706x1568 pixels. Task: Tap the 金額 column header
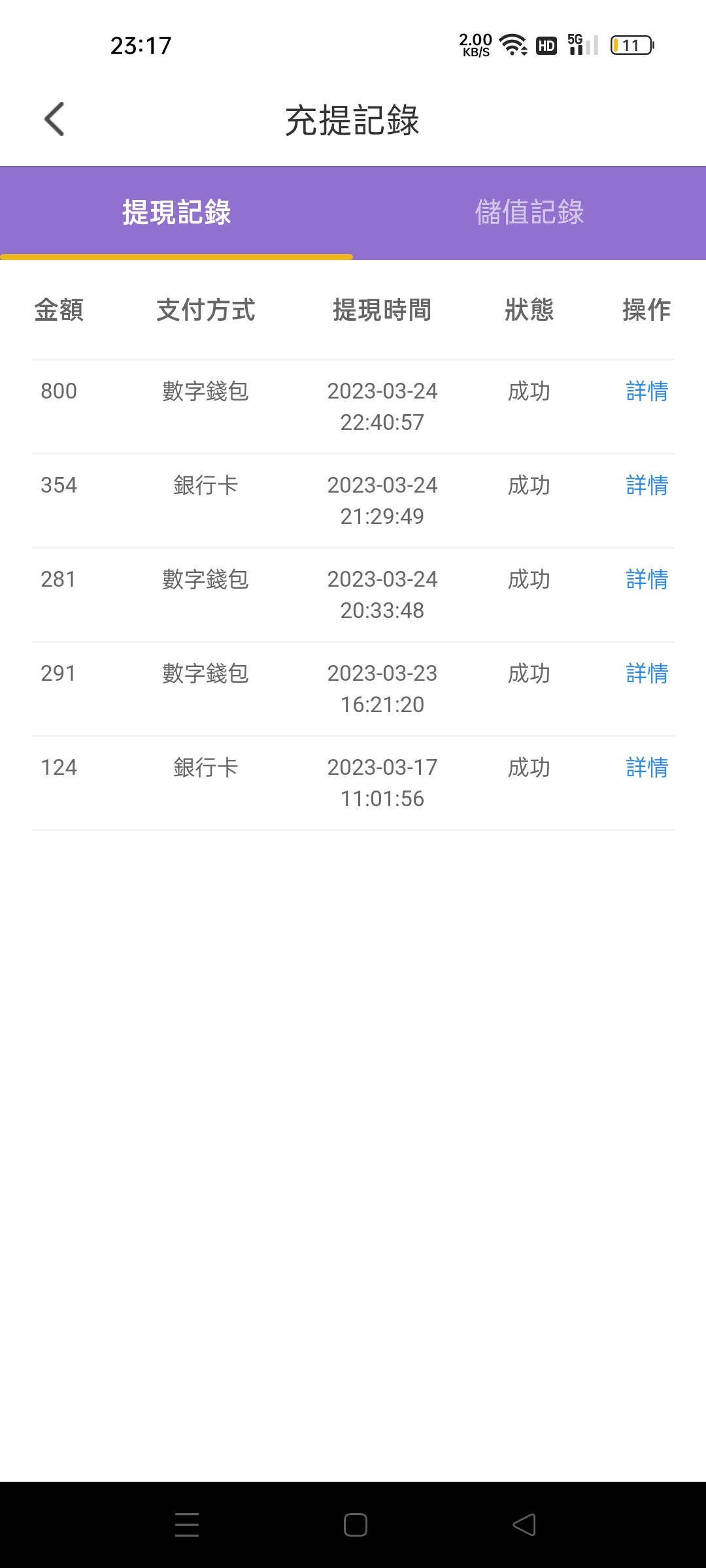(x=59, y=312)
